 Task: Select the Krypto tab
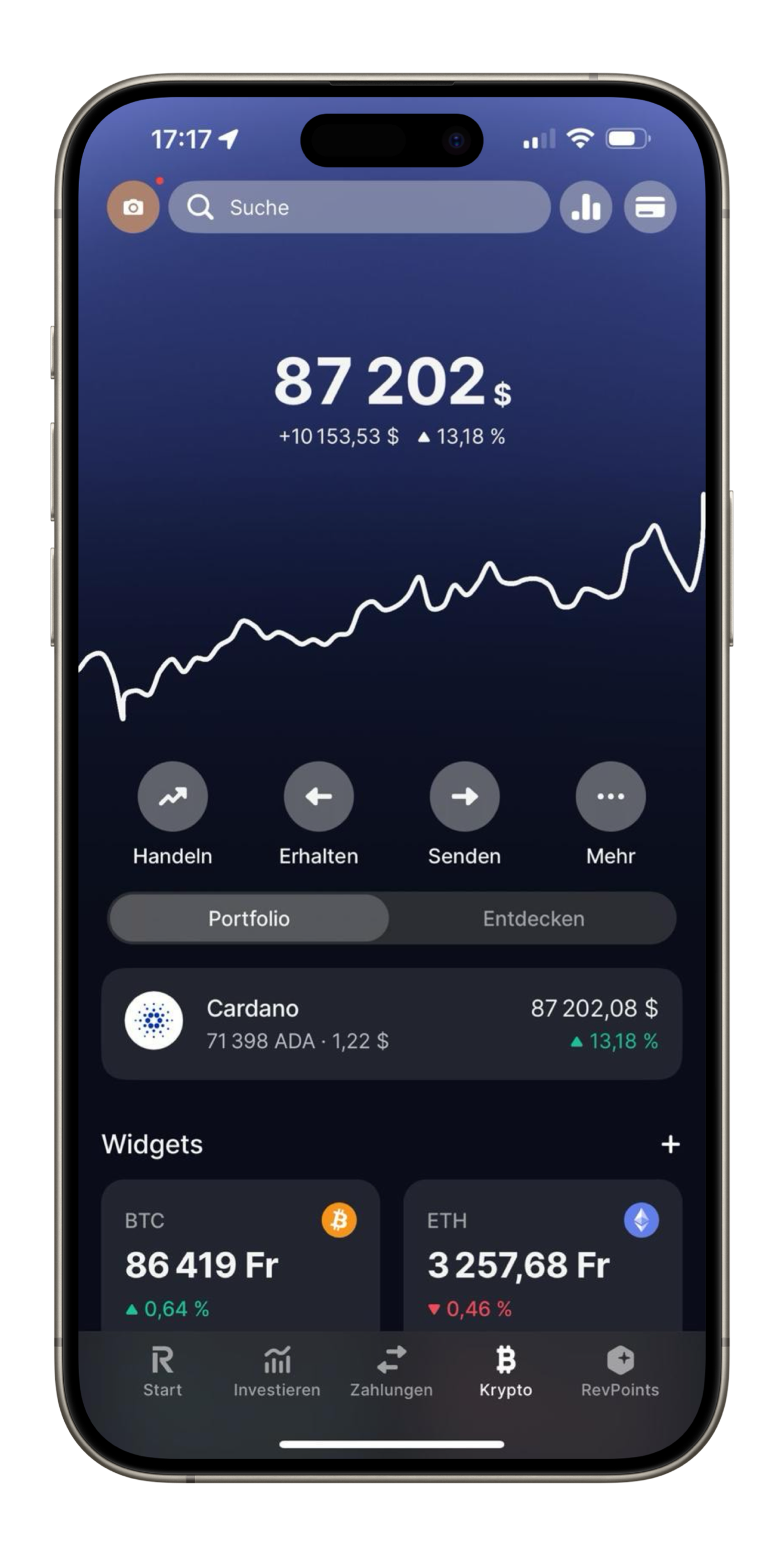click(x=506, y=1371)
